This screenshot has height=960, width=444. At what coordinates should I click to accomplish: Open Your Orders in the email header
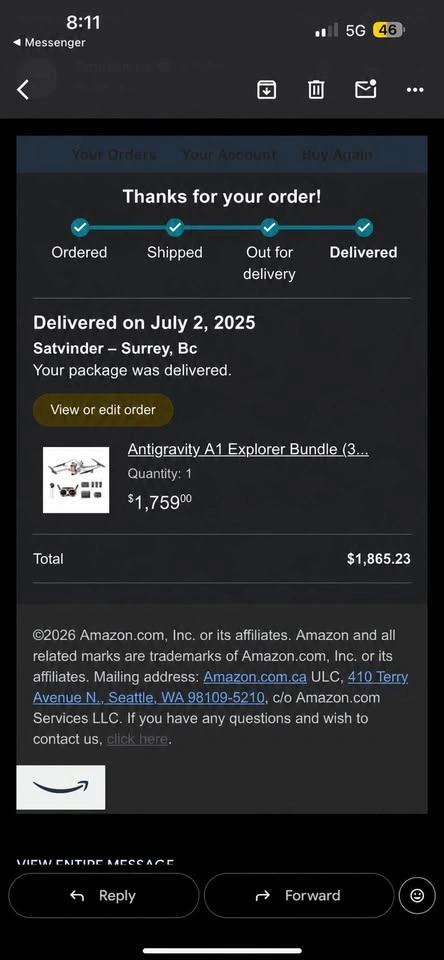tap(114, 155)
